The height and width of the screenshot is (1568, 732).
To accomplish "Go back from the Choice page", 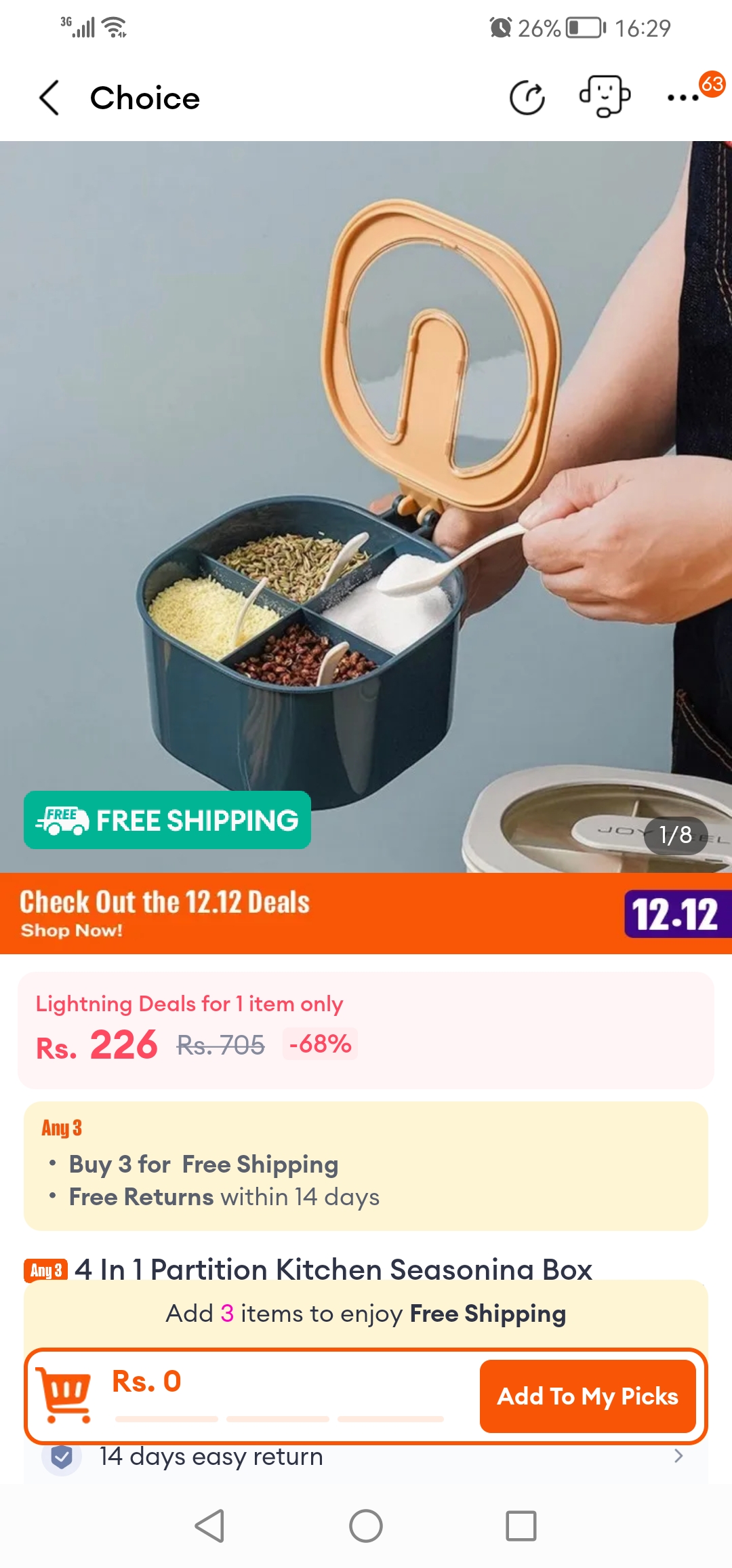I will [x=49, y=98].
